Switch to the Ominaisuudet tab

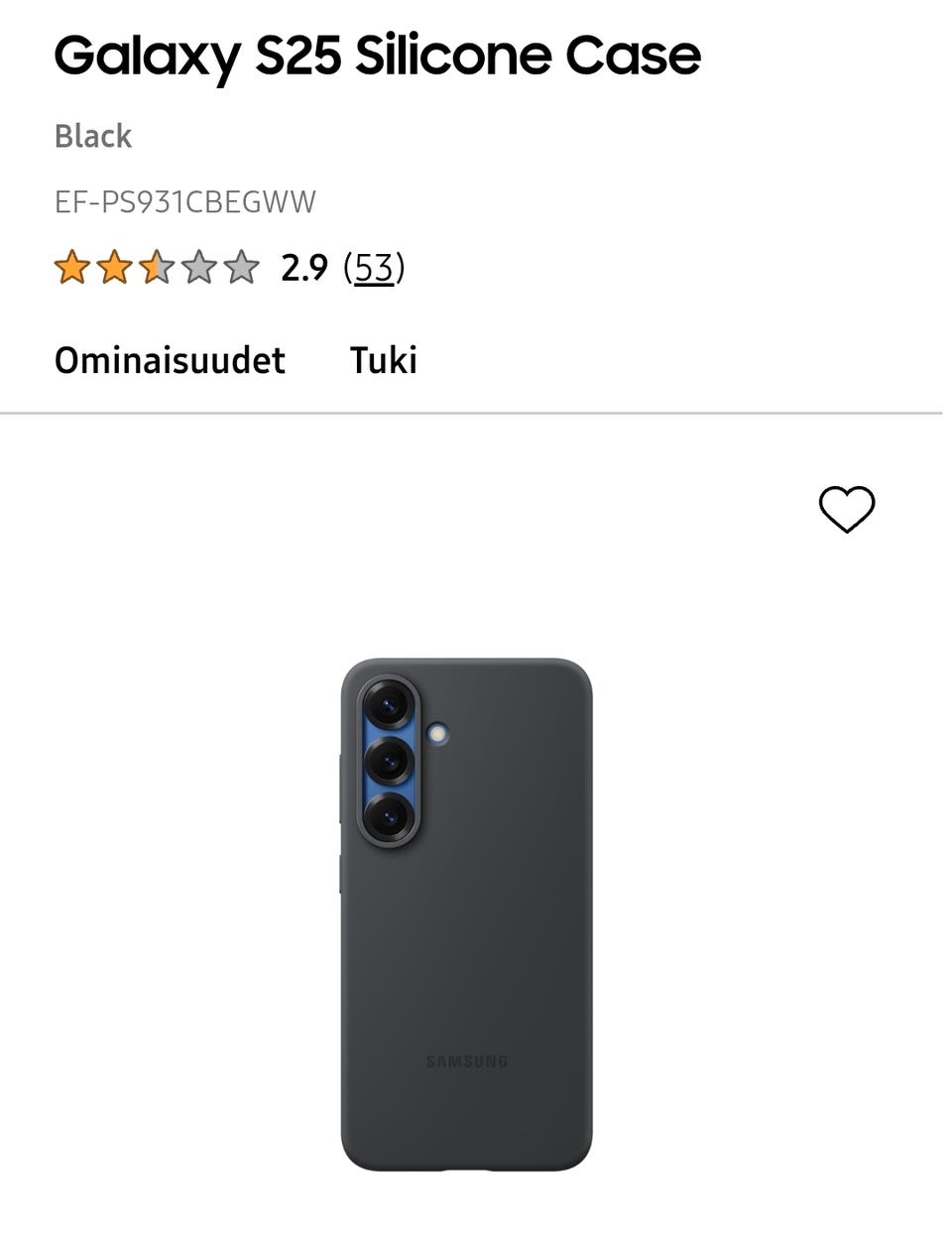170,360
